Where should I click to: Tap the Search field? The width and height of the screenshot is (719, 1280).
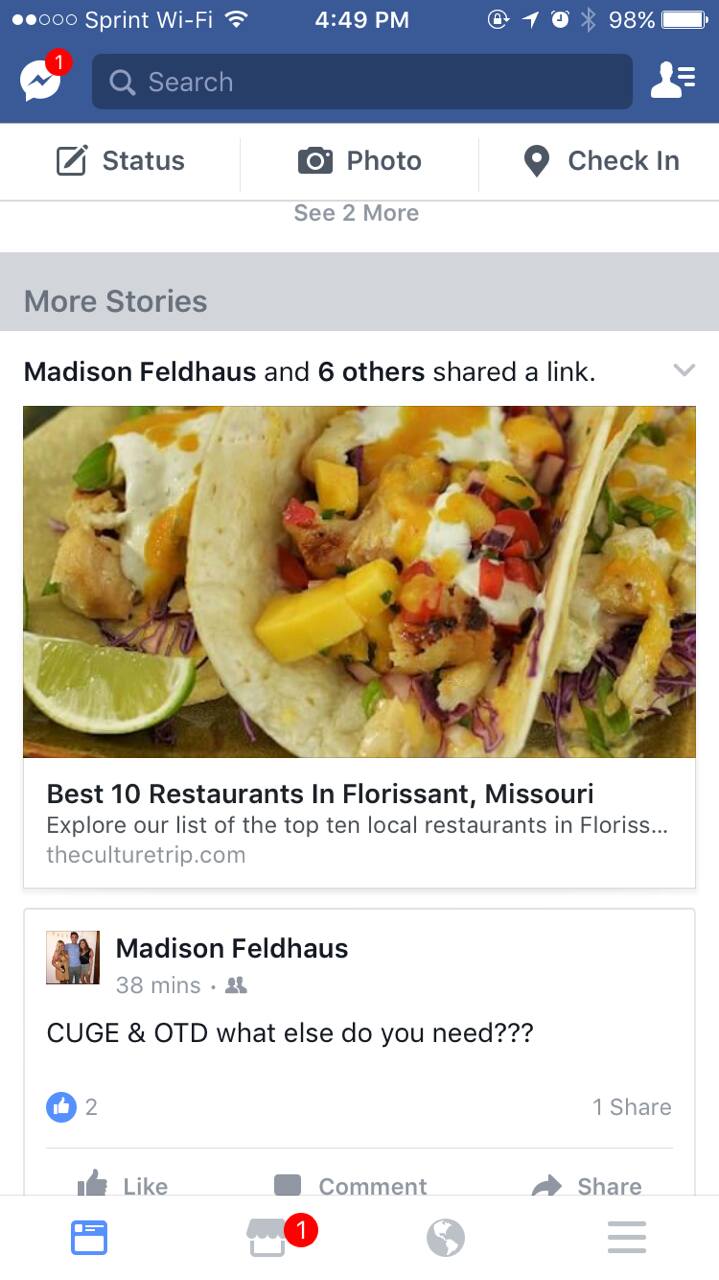[362, 82]
